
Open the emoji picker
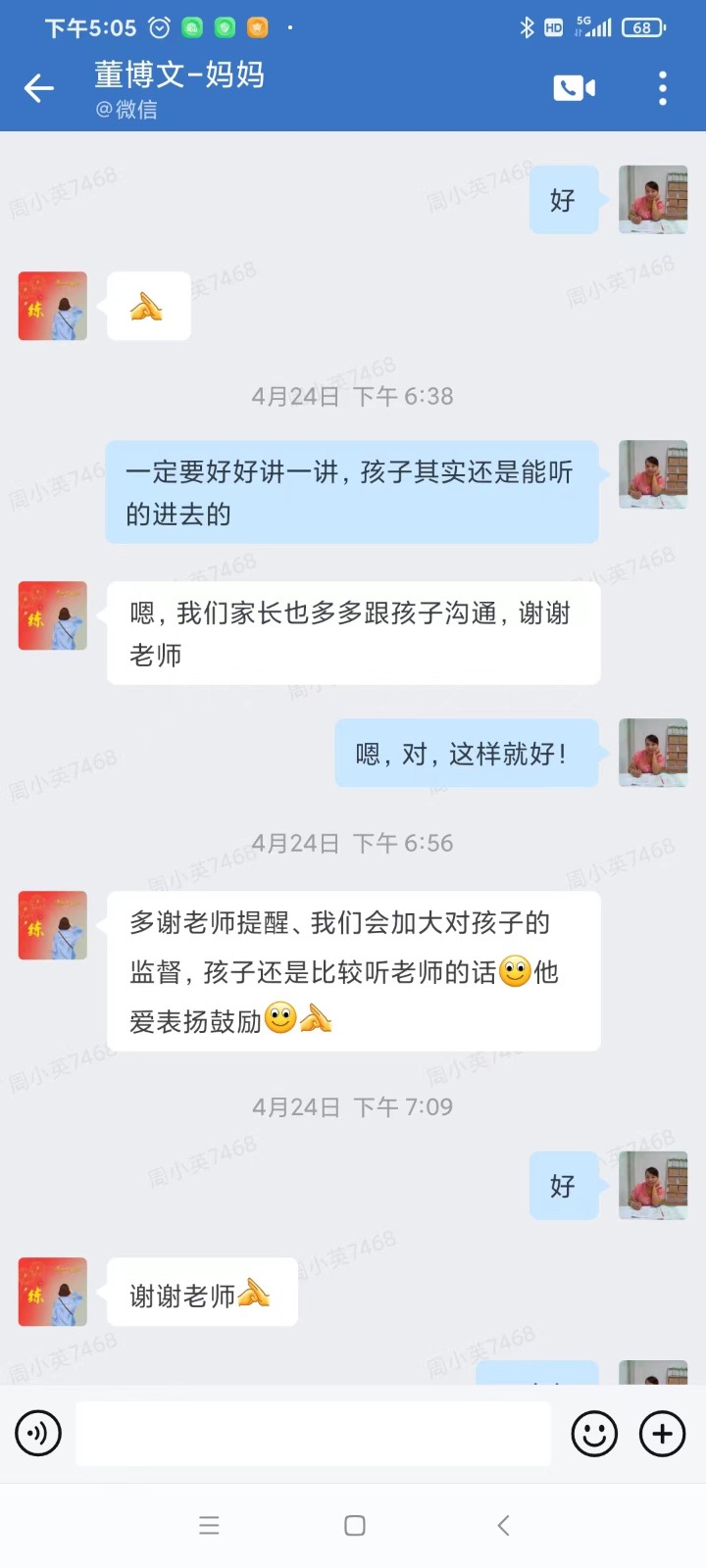click(x=594, y=1434)
